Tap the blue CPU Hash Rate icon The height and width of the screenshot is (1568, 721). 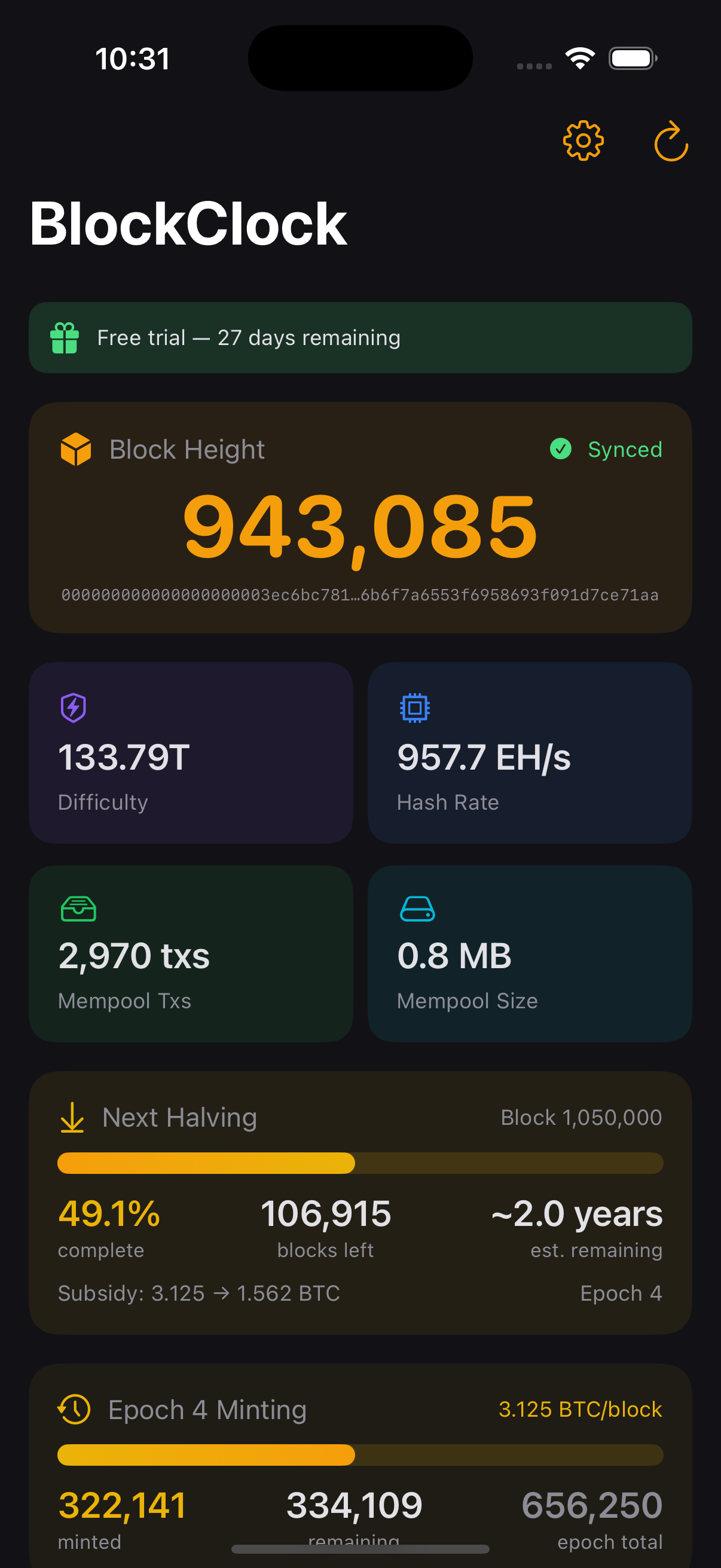[413, 708]
